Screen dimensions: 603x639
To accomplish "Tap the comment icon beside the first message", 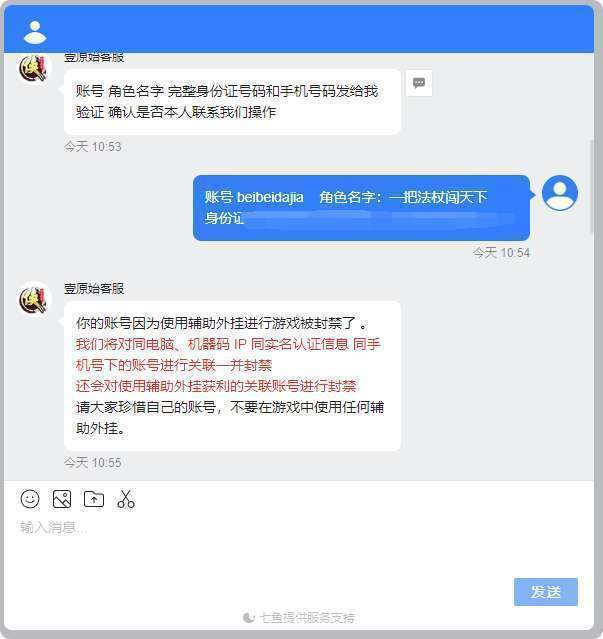I will (x=419, y=84).
